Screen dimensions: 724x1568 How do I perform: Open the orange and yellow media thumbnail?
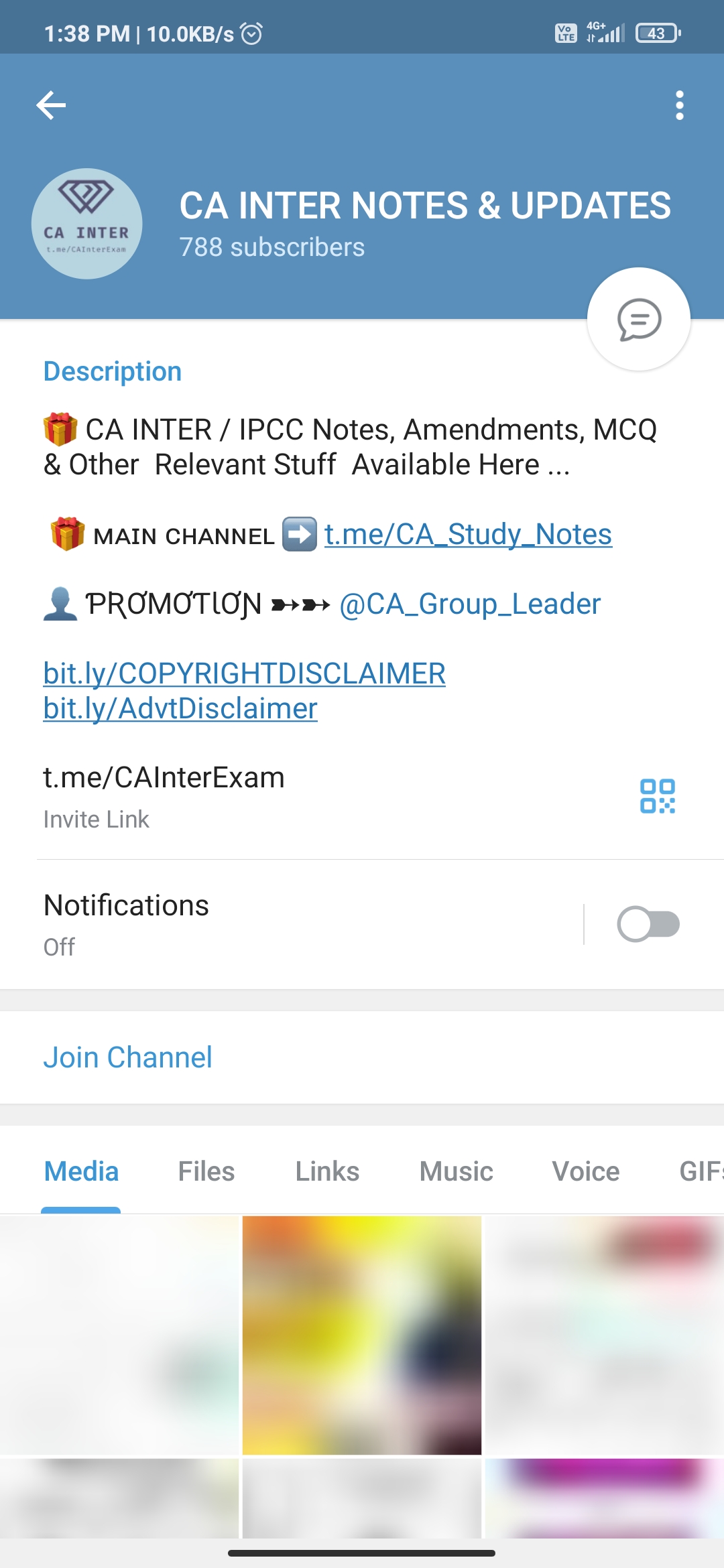click(362, 1335)
